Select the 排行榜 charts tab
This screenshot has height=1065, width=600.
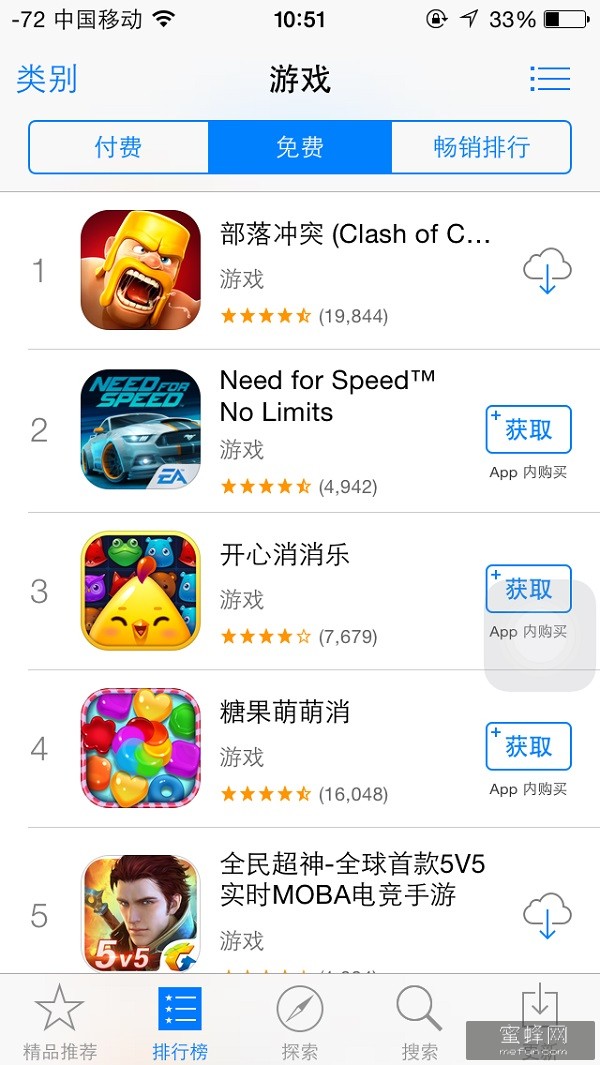click(x=180, y=1020)
